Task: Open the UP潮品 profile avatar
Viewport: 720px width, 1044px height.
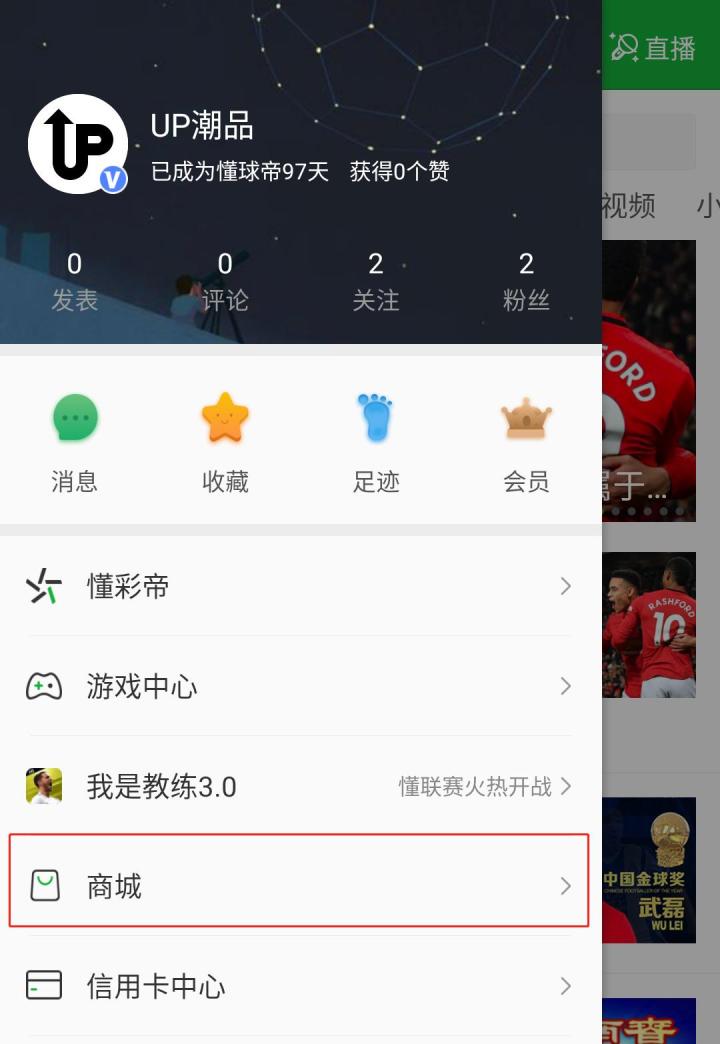Action: (x=78, y=144)
